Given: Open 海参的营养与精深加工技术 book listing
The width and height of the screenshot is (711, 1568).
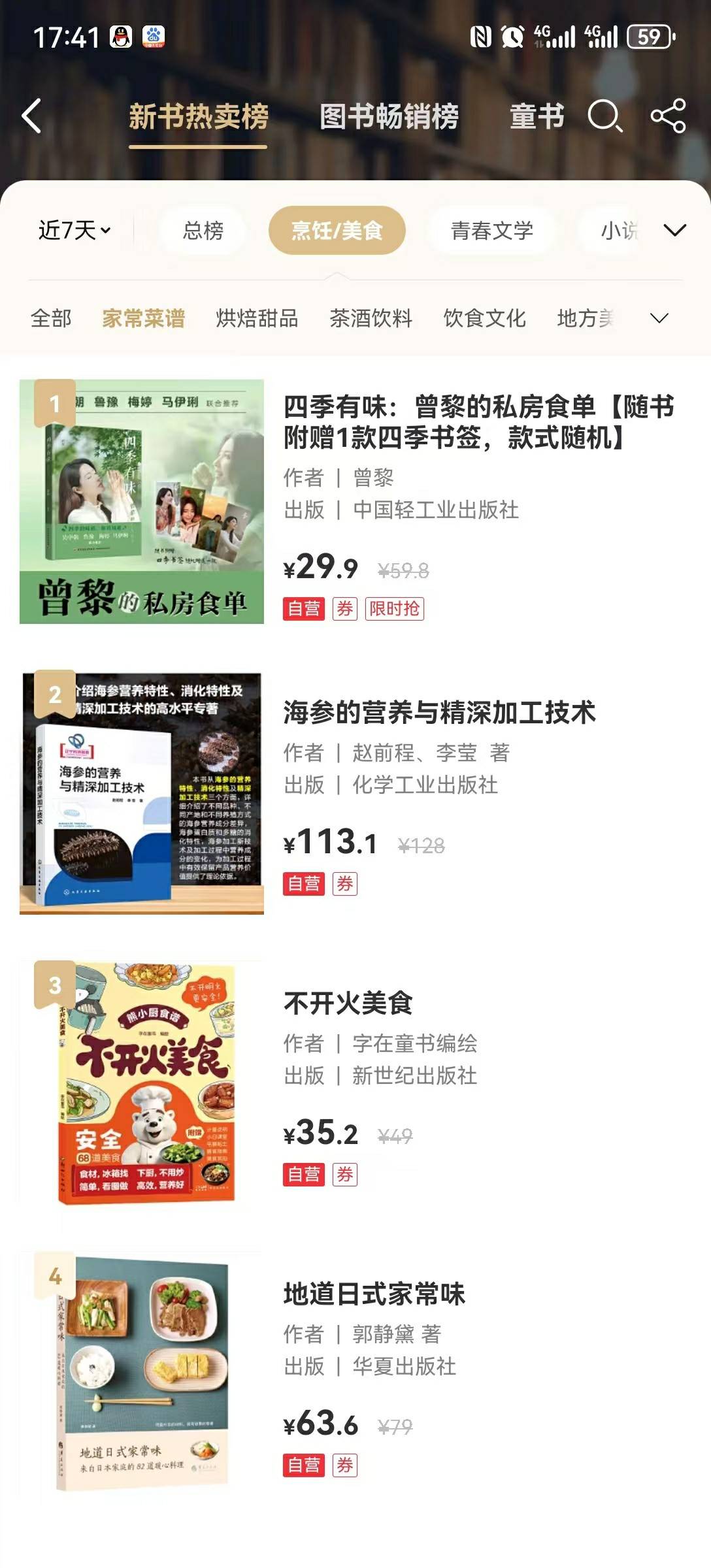Looking at the screenshot, I should pyautogui.click(x=439, y=712).
